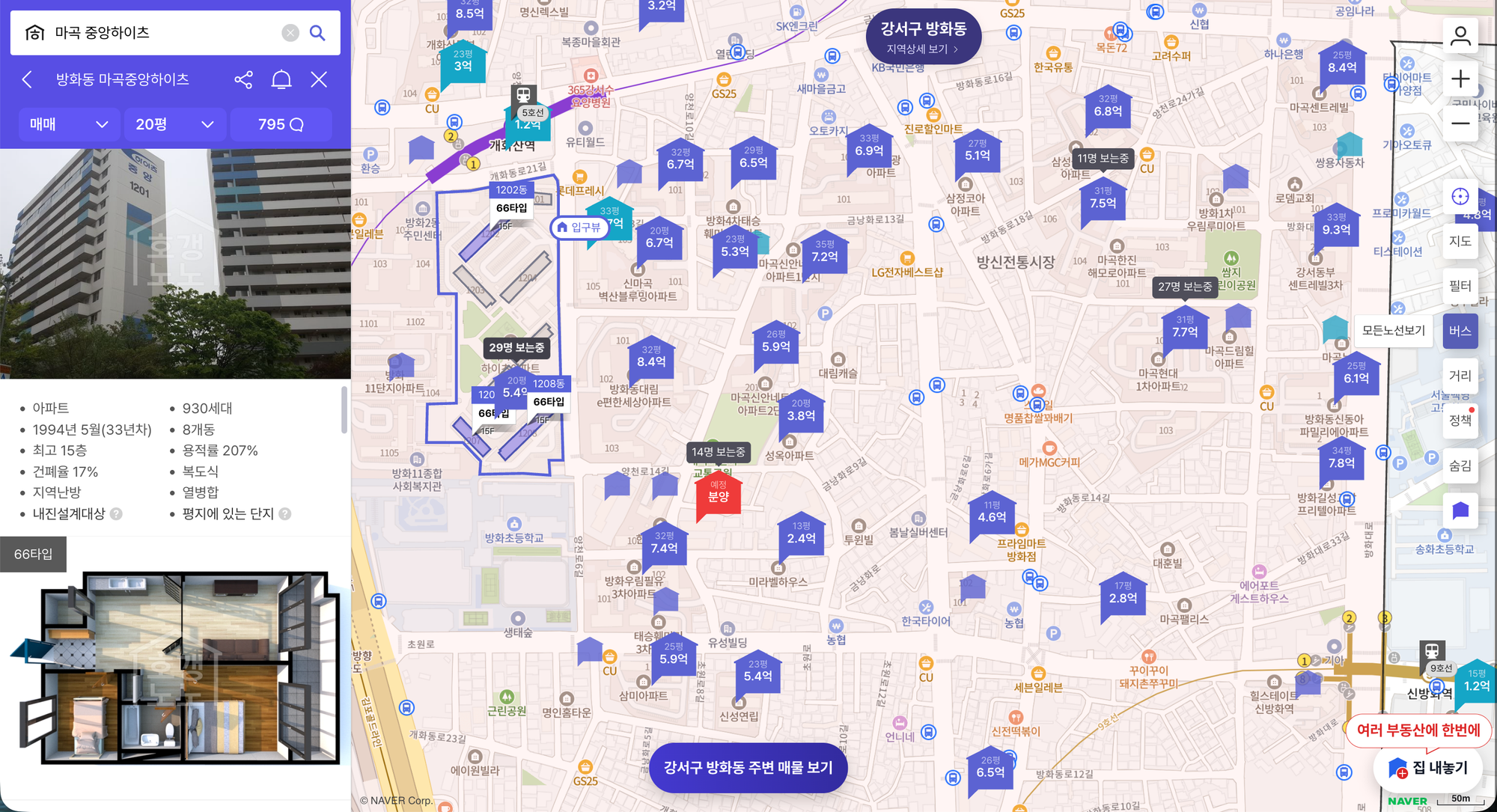Expand the 20평 size dropdown
Image resolution: width=1497 pixels, height=812 pixels.
tap(174, 124)
